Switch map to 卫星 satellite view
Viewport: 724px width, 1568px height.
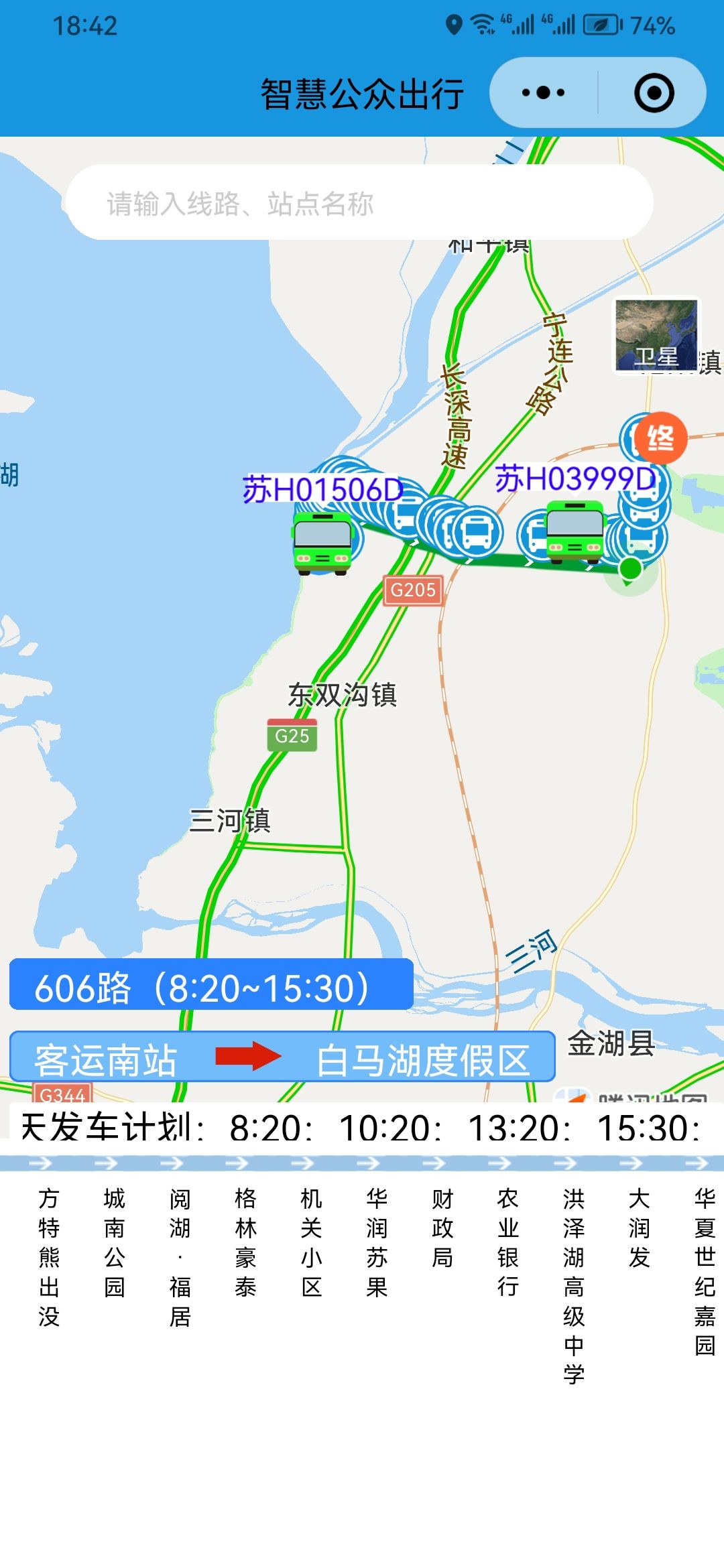coord(656,335)
